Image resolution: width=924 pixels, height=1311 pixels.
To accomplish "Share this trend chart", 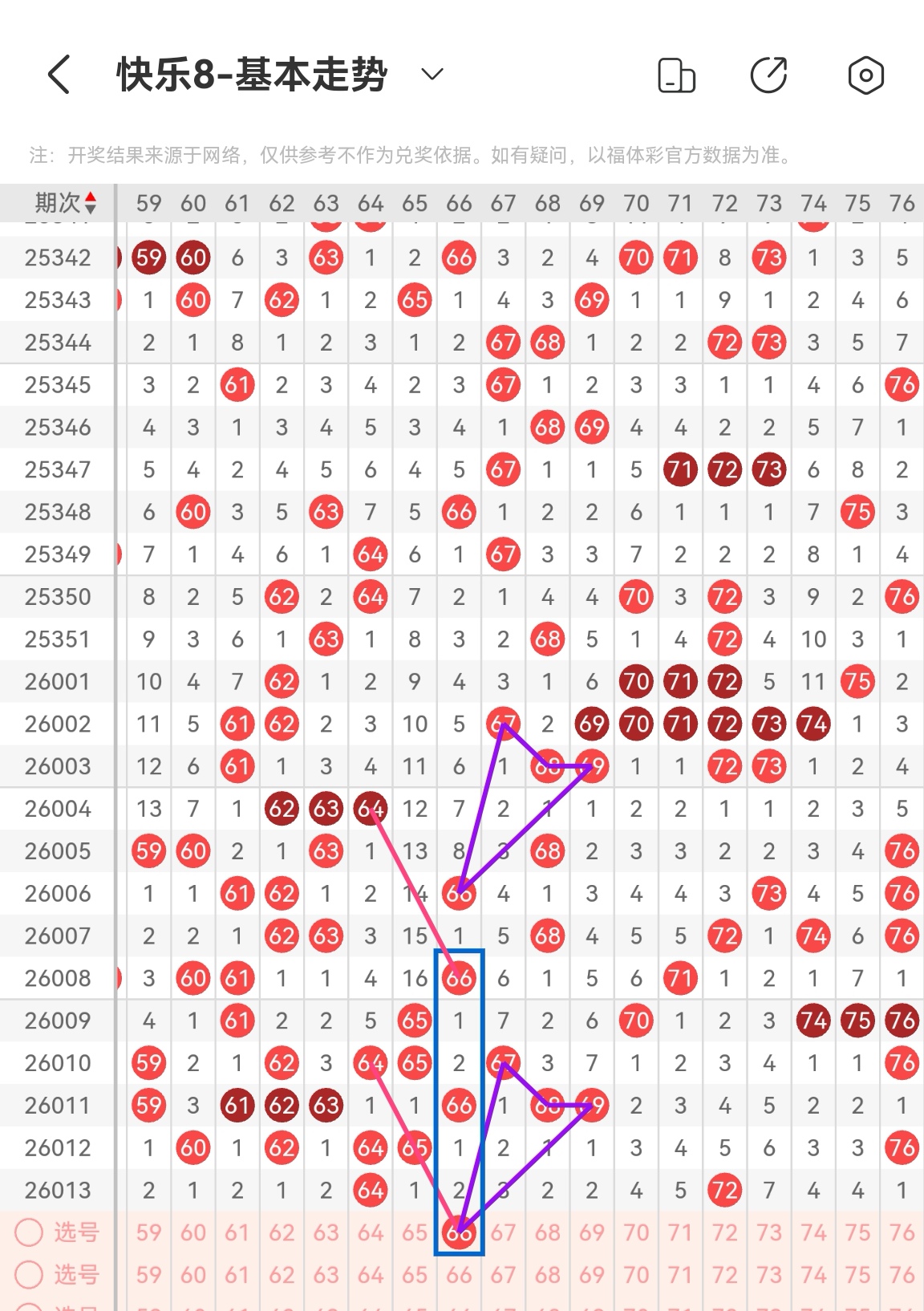I will pos(768,76).
